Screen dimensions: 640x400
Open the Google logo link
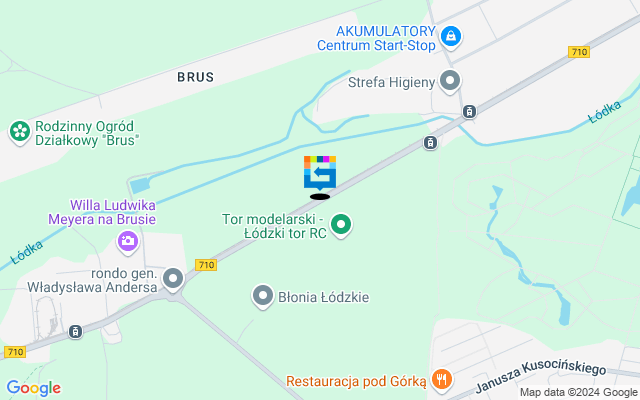pos(33,388)
